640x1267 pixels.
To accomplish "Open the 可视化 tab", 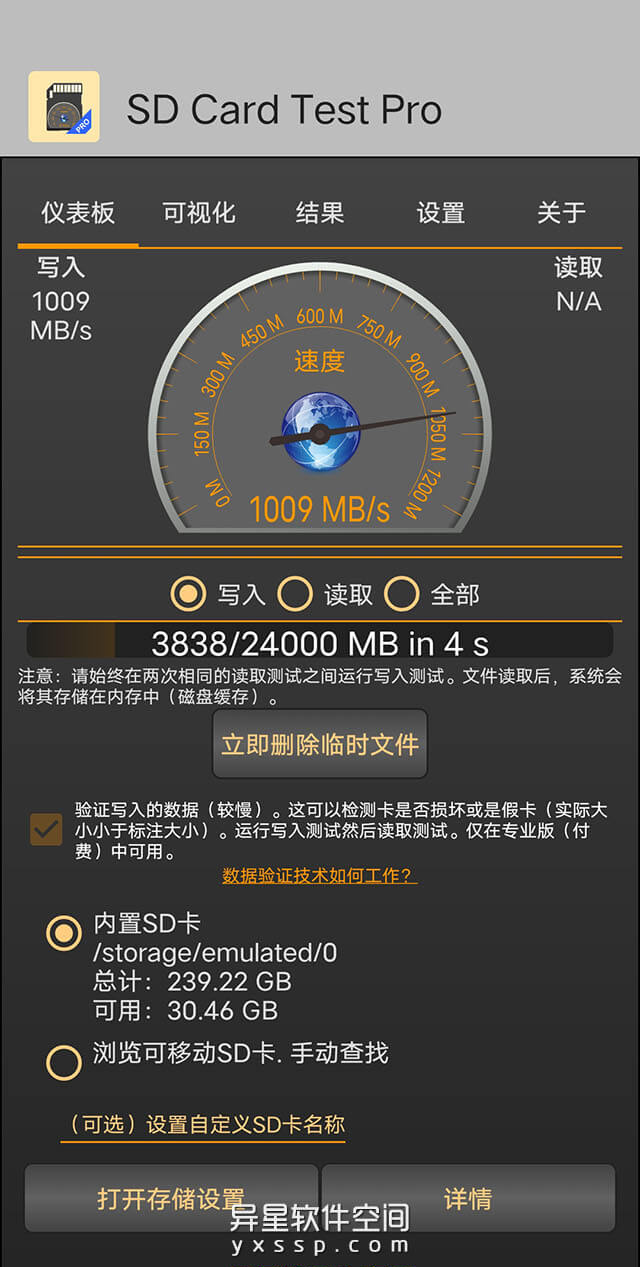I will click(x=199, y=213).
